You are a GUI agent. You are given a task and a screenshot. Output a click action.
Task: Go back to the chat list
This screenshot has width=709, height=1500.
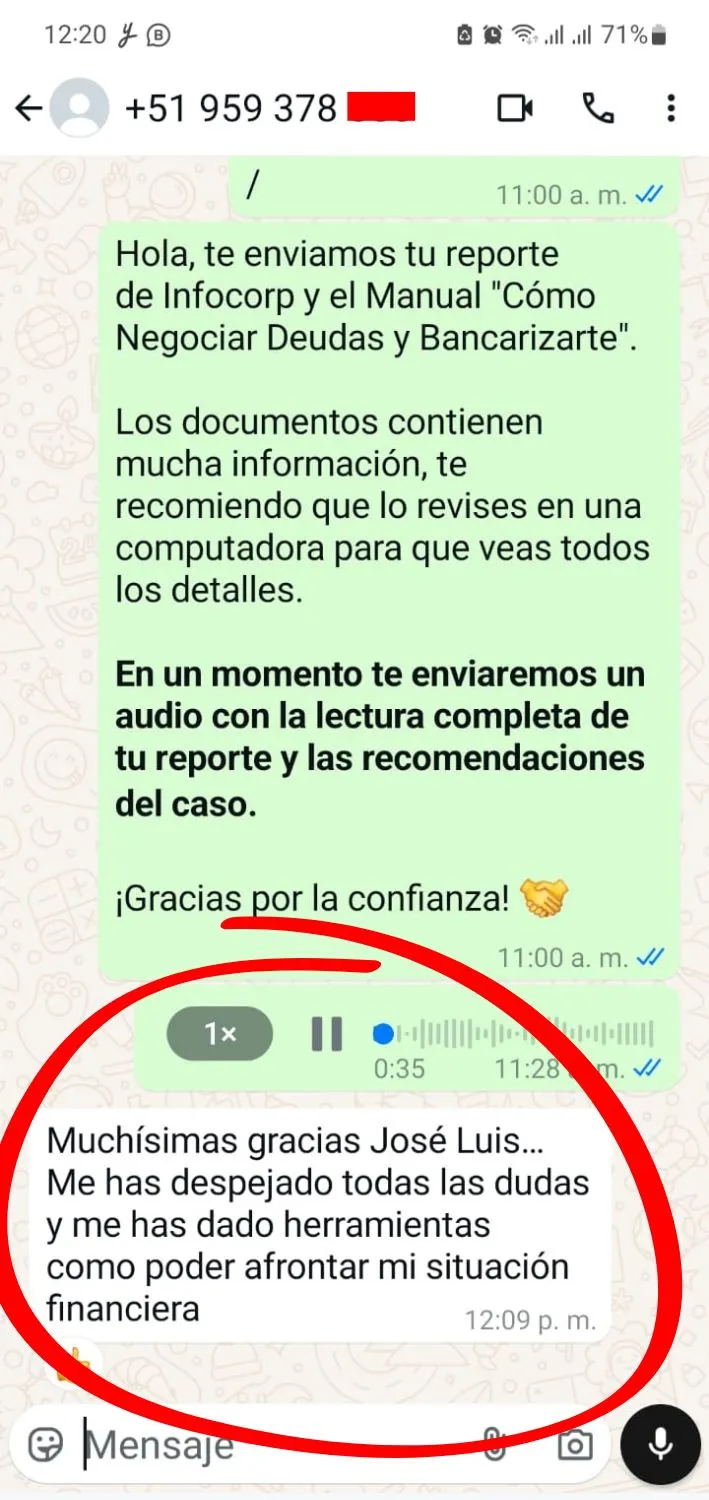pyautogui.click(x=28, y=108)
